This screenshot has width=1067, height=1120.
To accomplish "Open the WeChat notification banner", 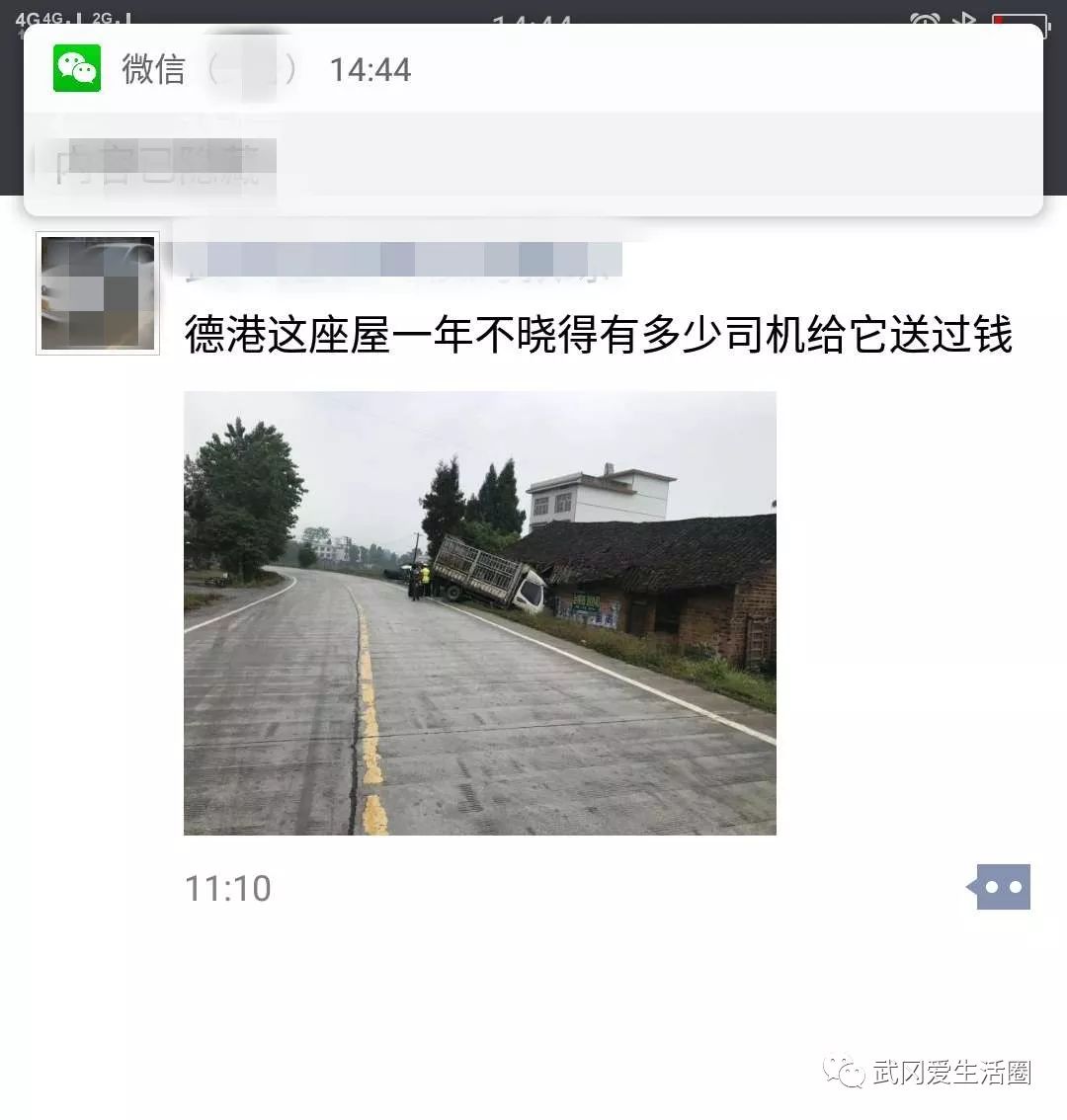I will [x=533, y=120].
